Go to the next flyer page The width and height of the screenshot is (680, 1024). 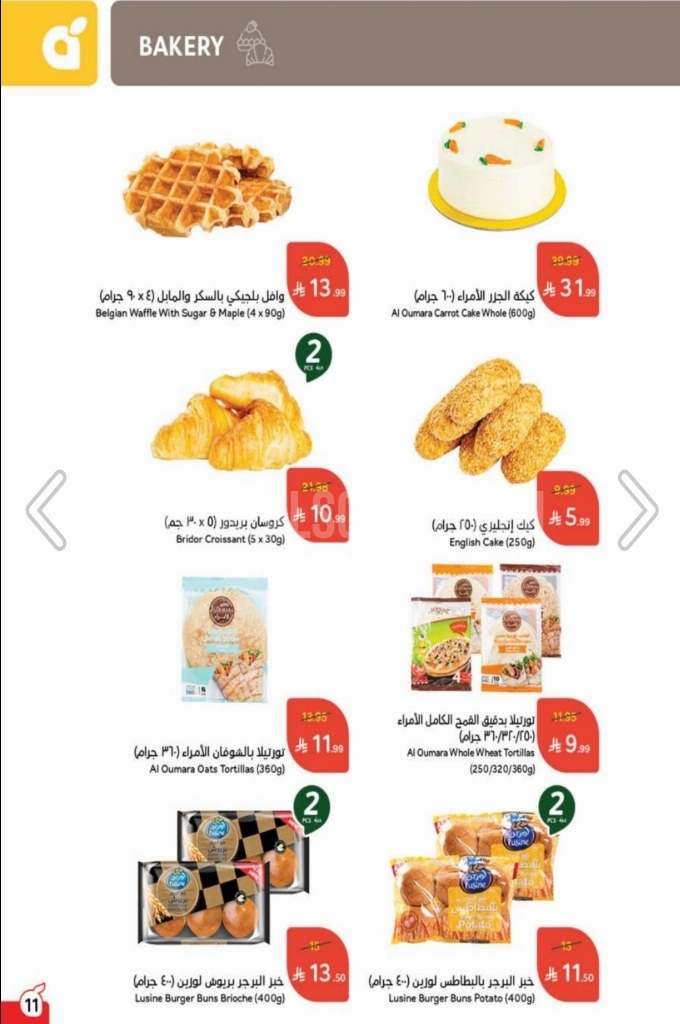637,509
